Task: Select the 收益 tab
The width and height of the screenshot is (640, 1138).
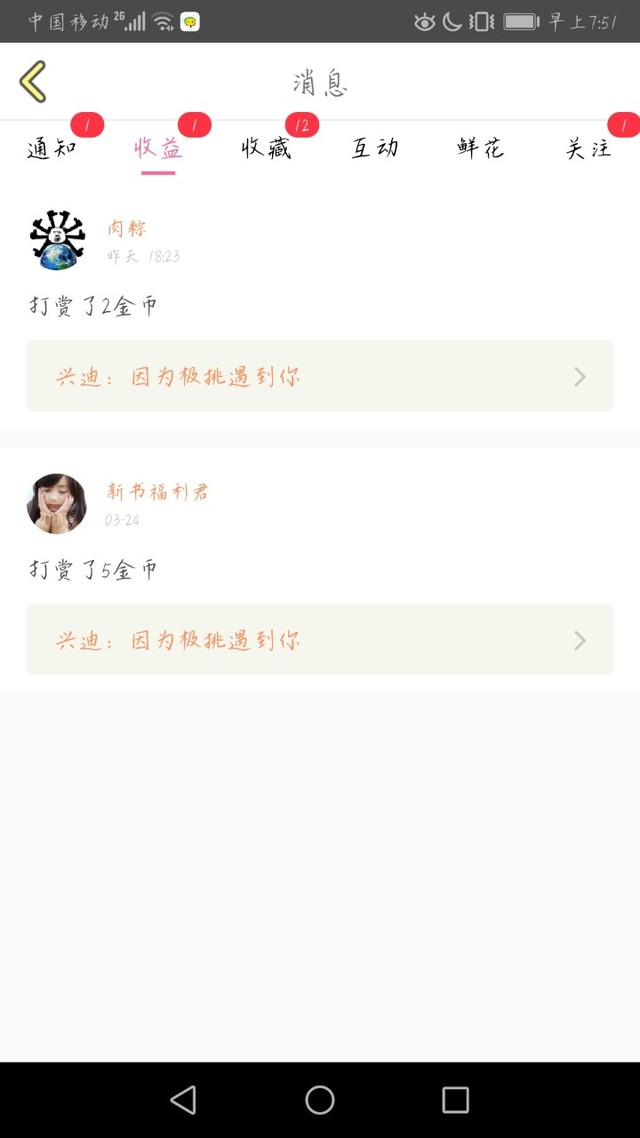Action: click(158, 149)
